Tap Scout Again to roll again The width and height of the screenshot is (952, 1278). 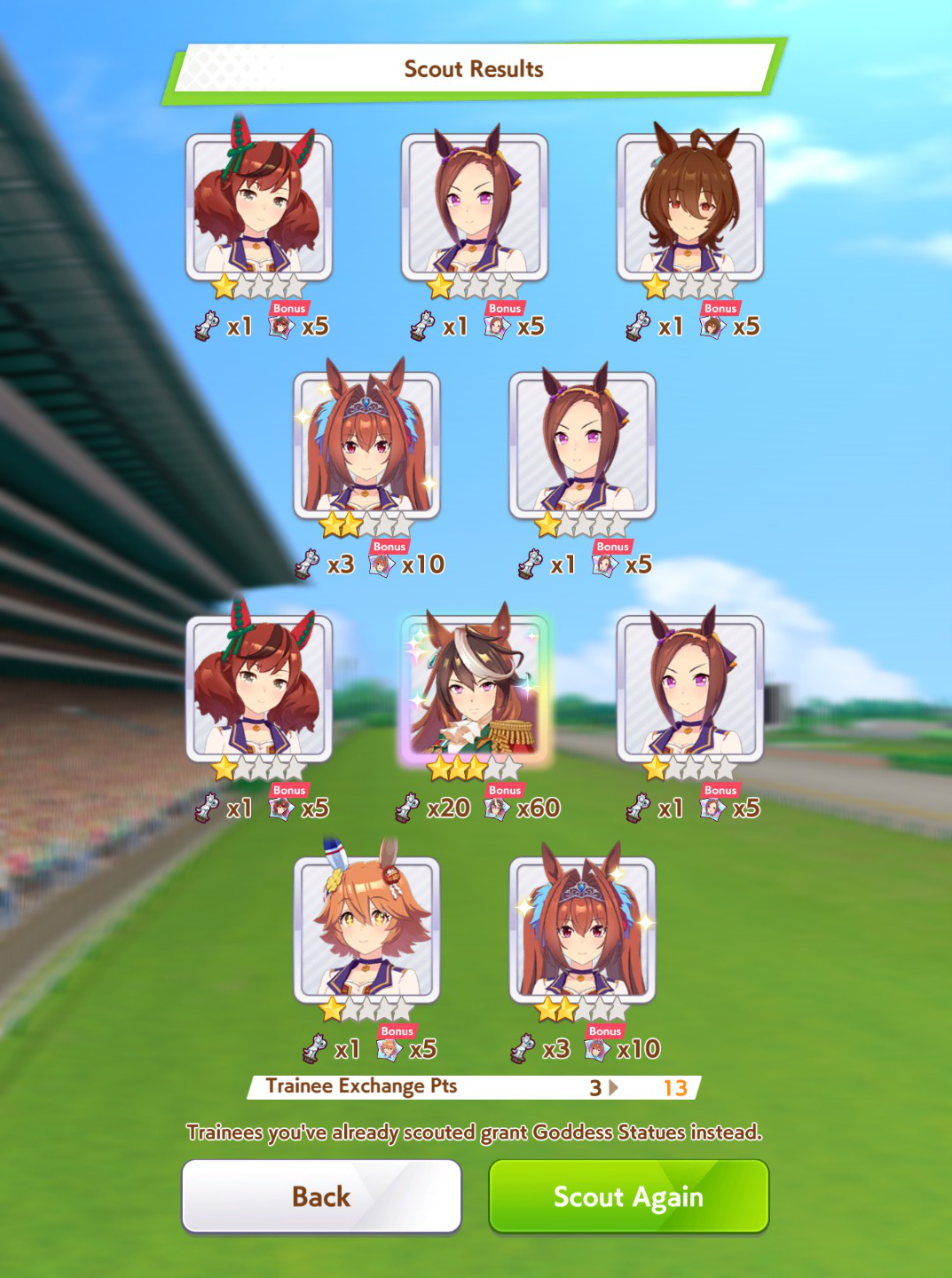pos(628,1195)
